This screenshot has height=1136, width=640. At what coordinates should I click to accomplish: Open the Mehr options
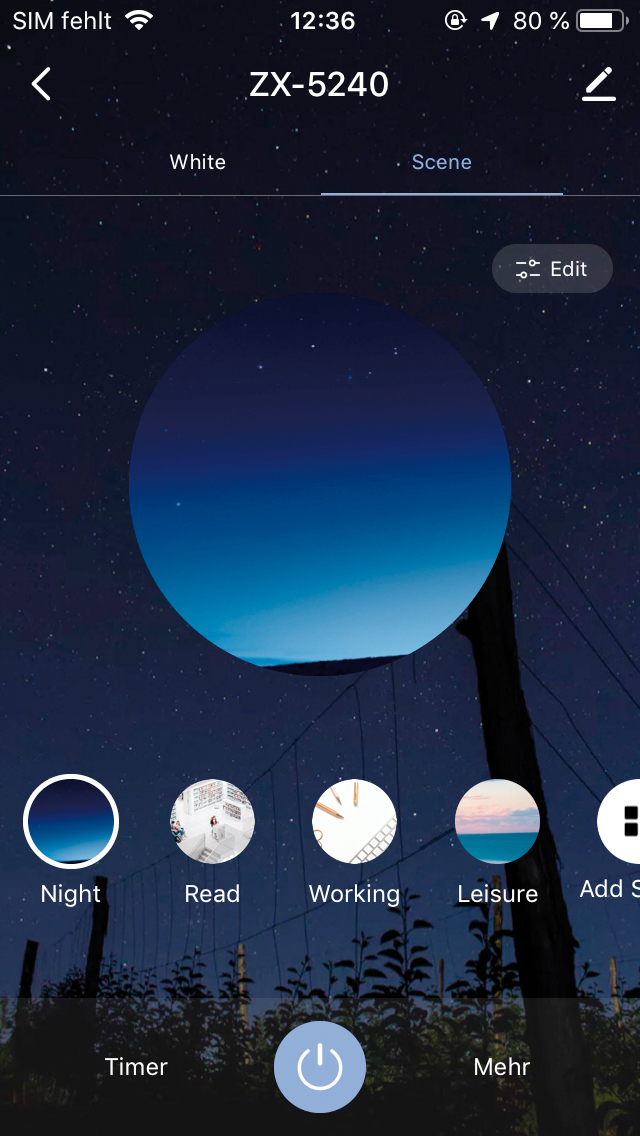click(x=502, y=1067)
